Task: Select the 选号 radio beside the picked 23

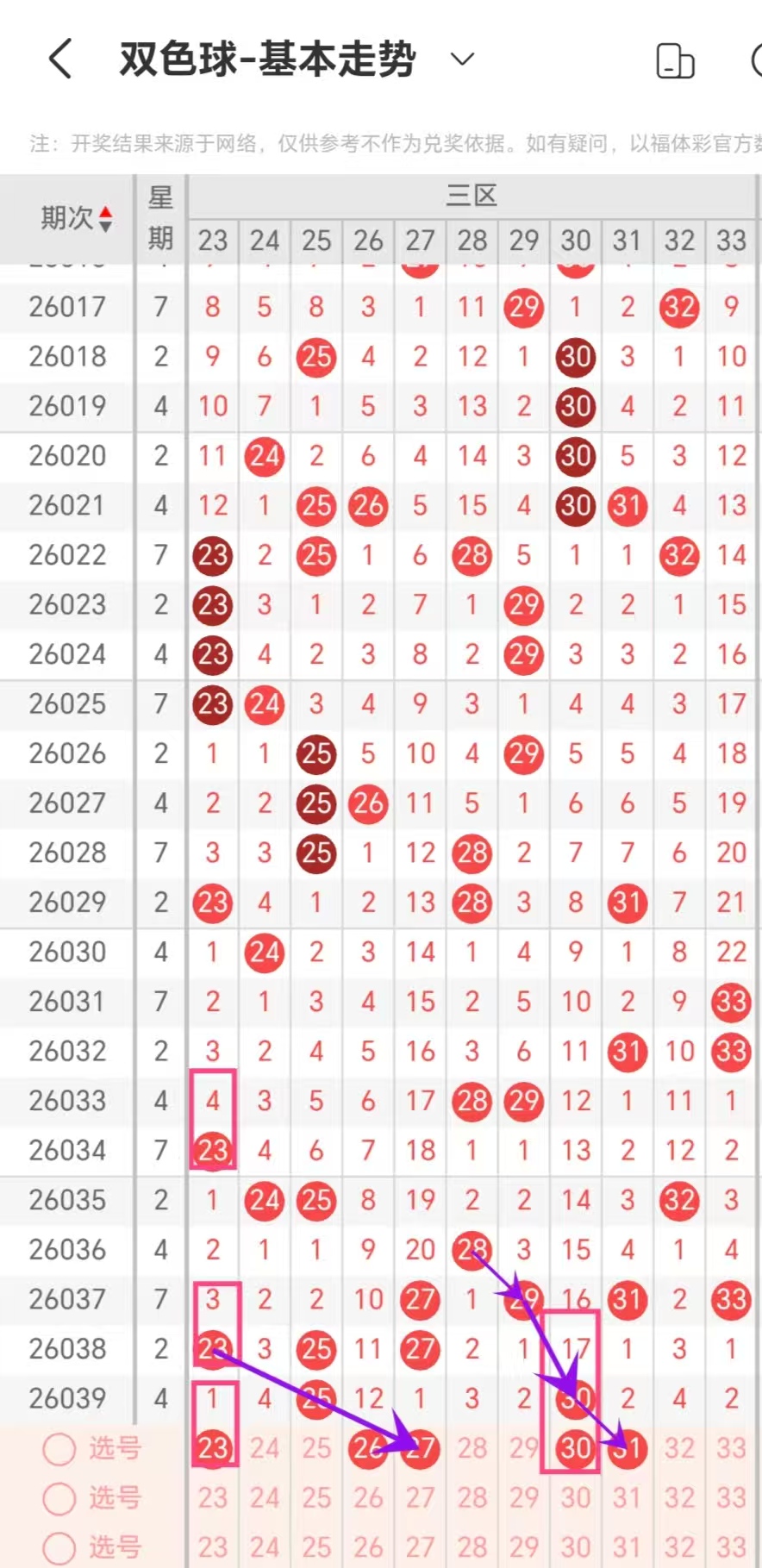Action: click(59, 1449)
